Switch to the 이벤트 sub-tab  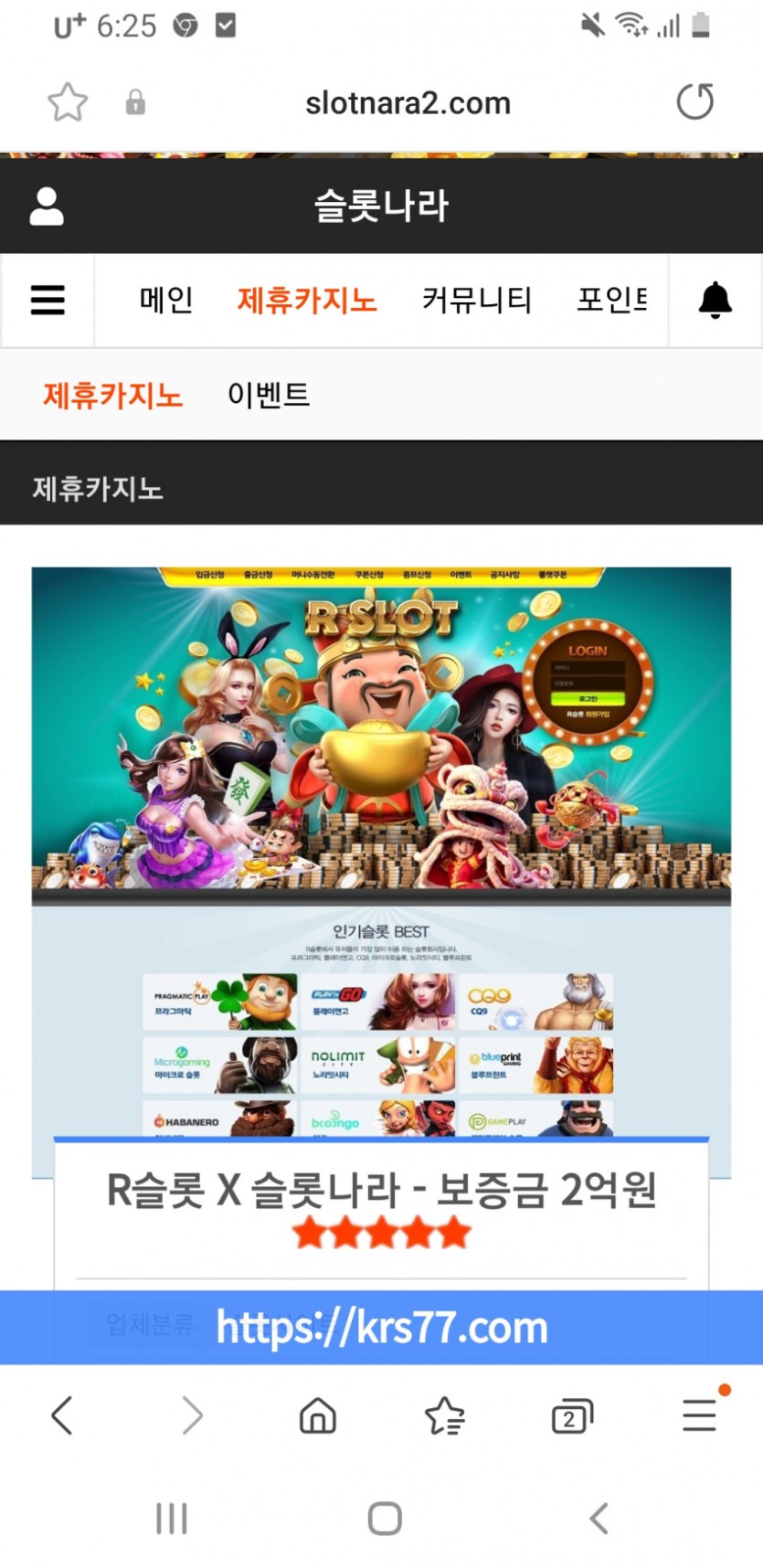pos(269,395)
